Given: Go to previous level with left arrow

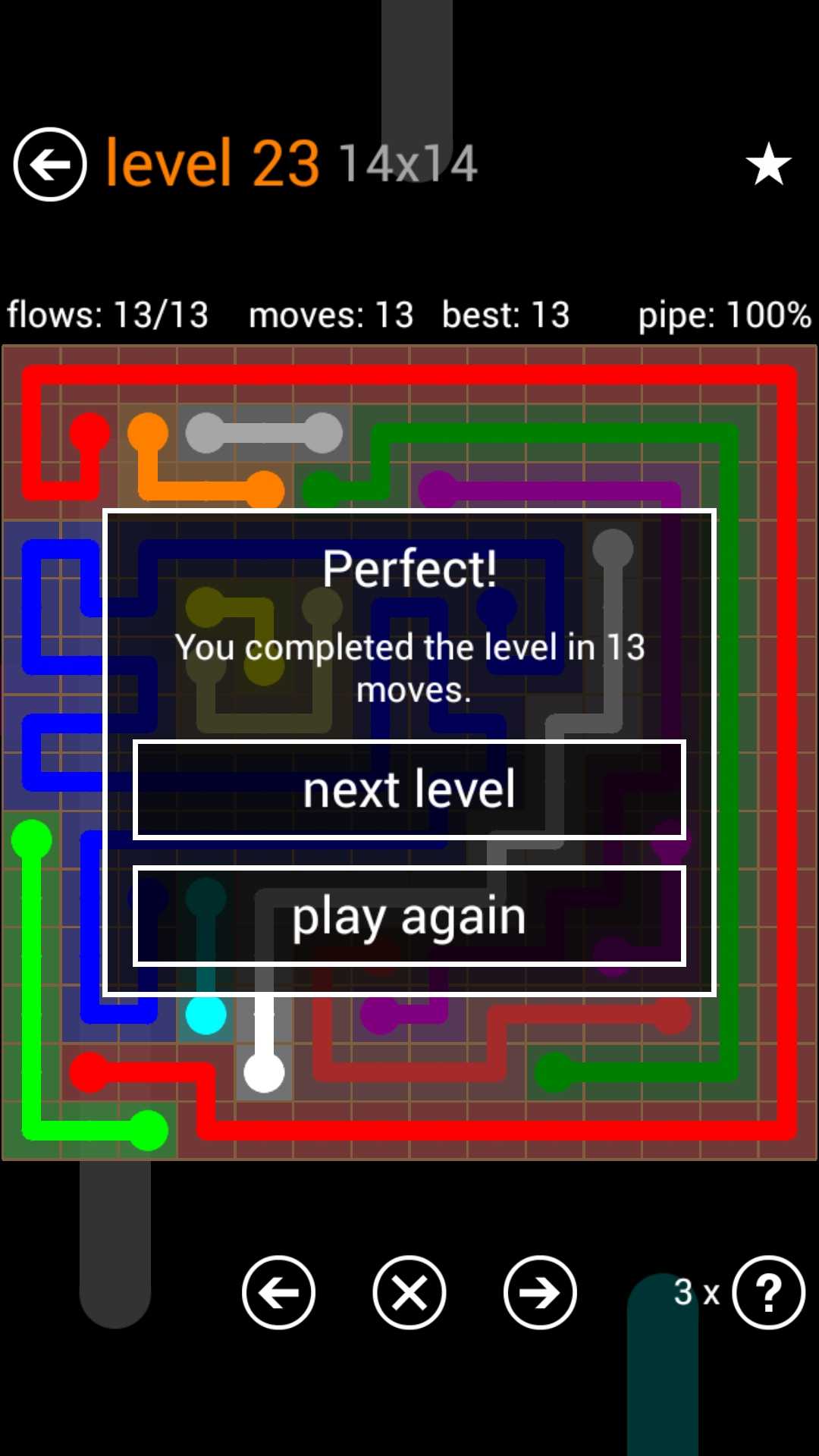Looking at the screenshot, I should click(x=278, y=1292).
